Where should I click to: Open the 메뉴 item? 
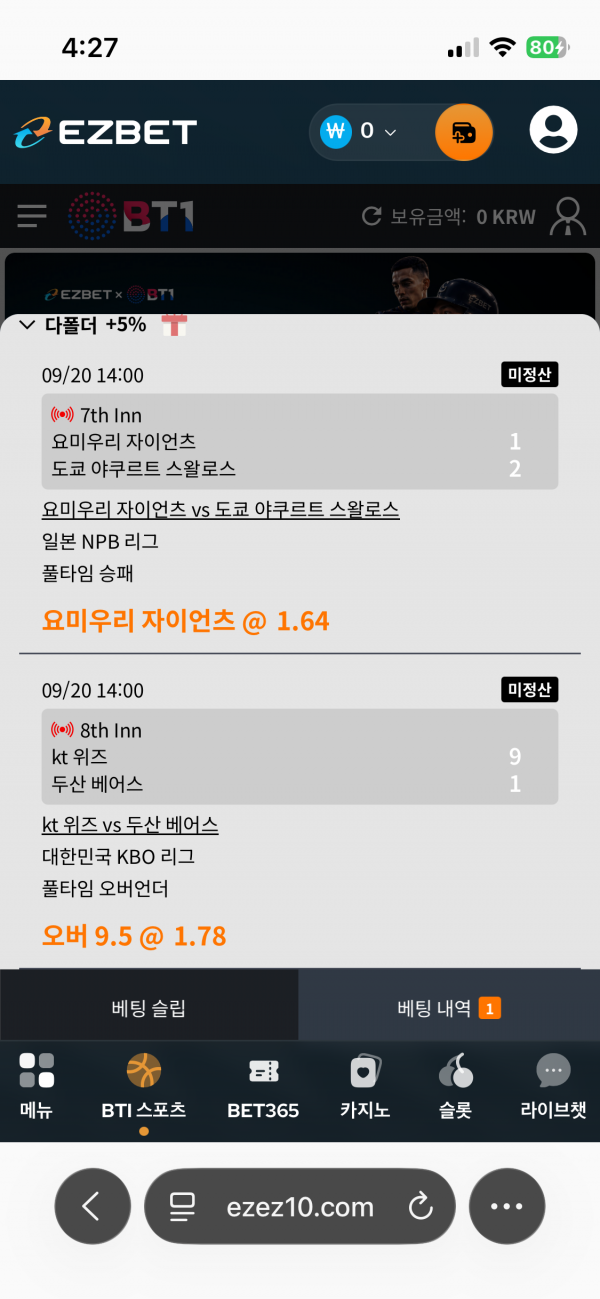37,1086
